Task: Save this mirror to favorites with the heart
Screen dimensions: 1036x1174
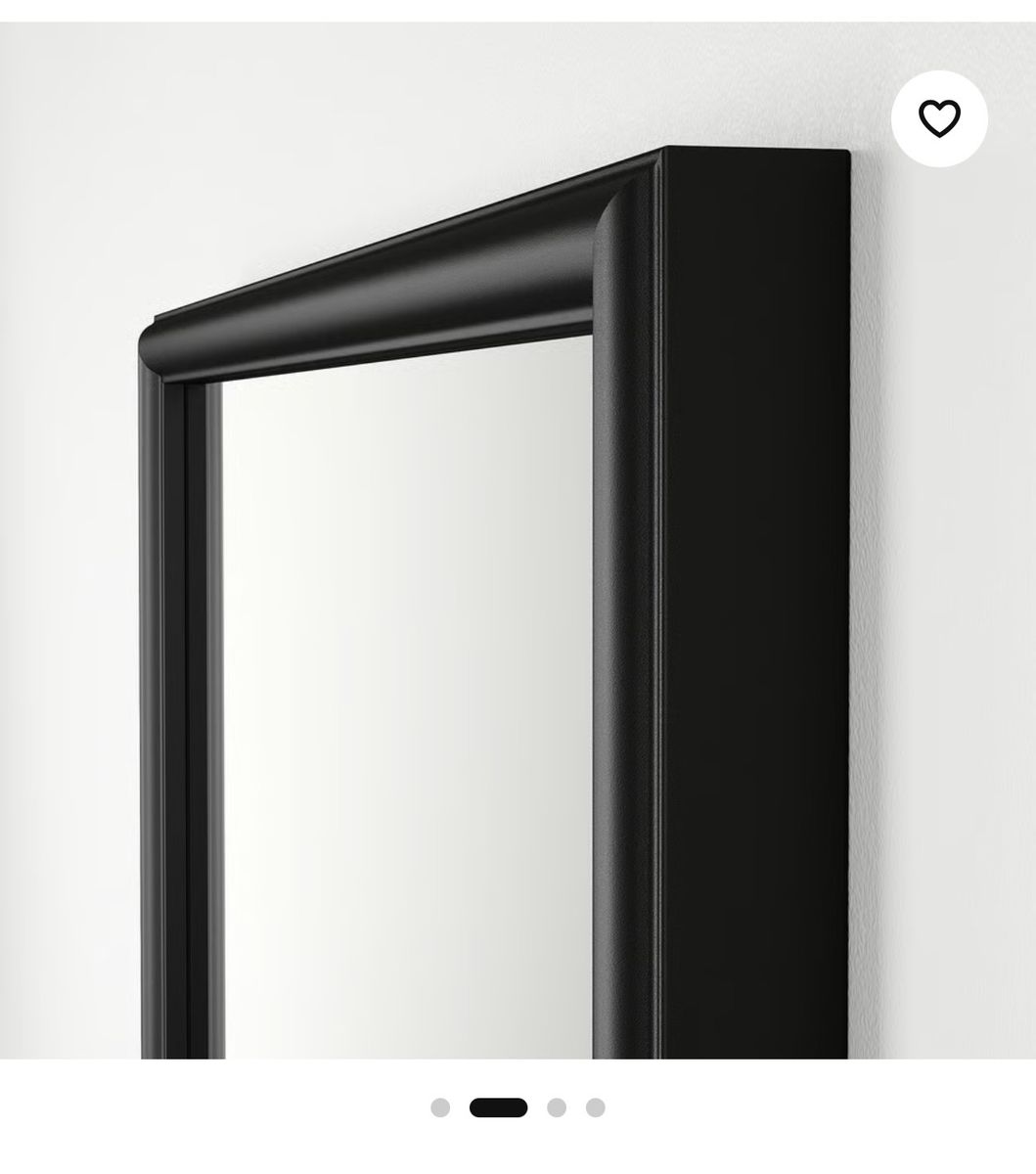Action: click(939, 118)
